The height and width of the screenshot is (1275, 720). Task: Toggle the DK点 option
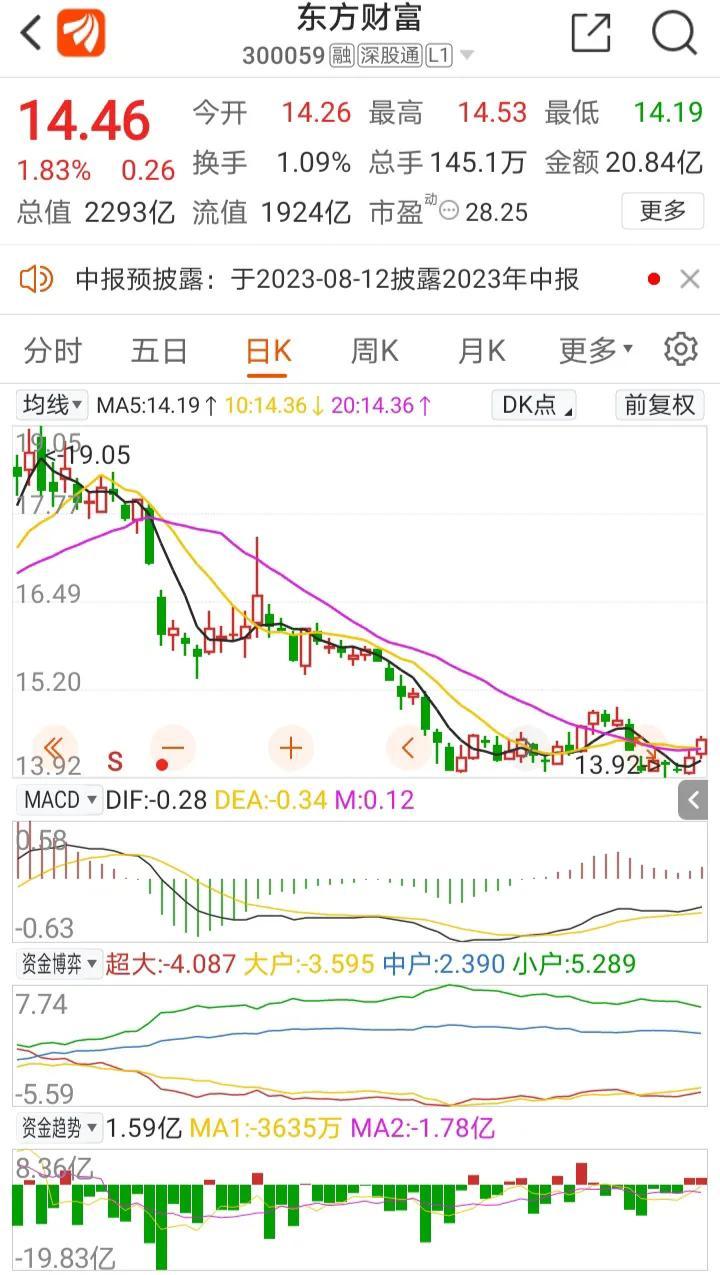535,405
